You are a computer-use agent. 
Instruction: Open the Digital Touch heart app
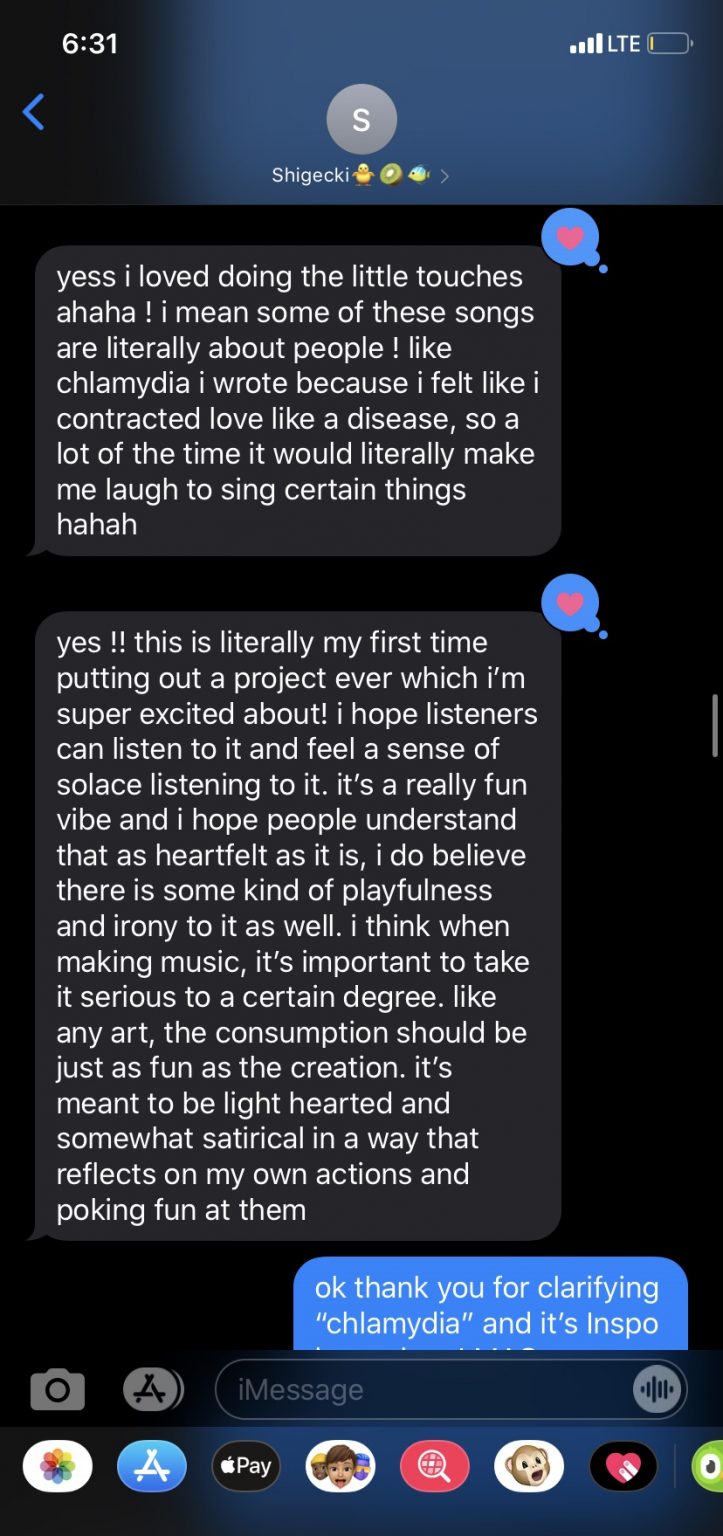(x=622, y=1467)
